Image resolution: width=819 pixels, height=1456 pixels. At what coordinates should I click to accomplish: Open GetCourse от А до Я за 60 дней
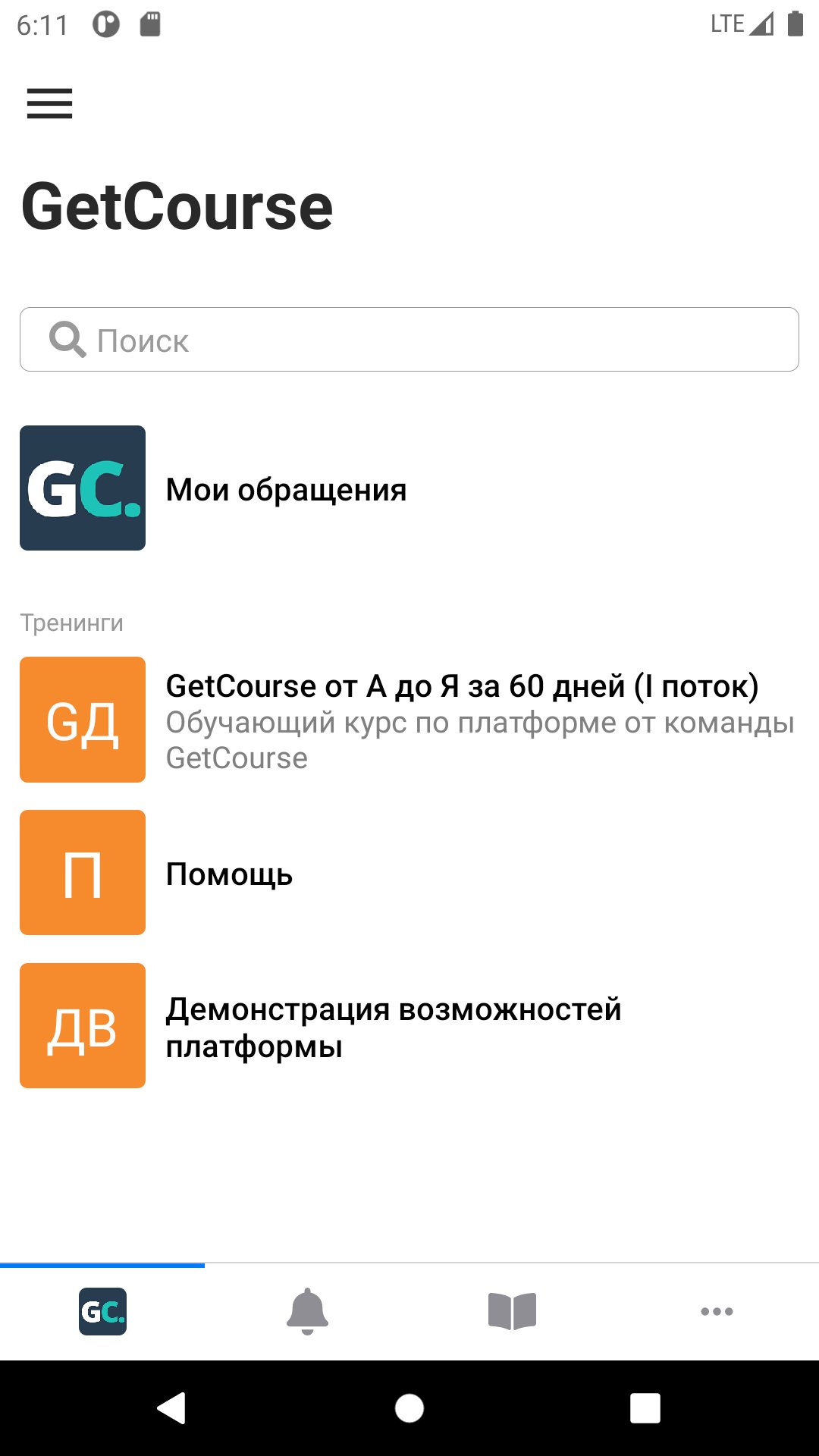tap(463, 687)
